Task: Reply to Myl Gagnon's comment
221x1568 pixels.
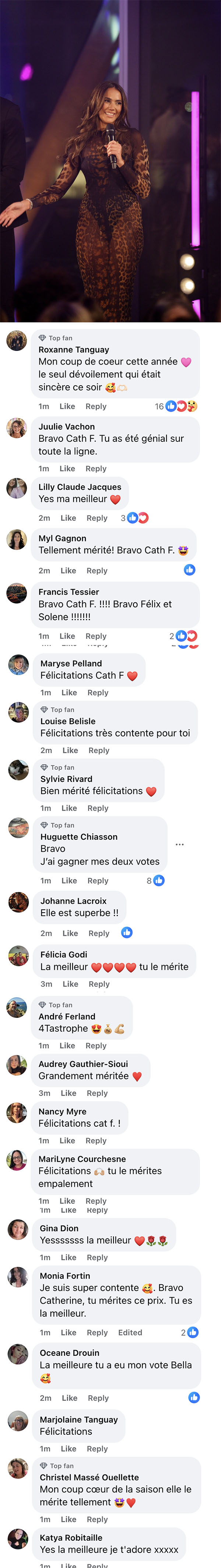Action: (x=97, y=571)
